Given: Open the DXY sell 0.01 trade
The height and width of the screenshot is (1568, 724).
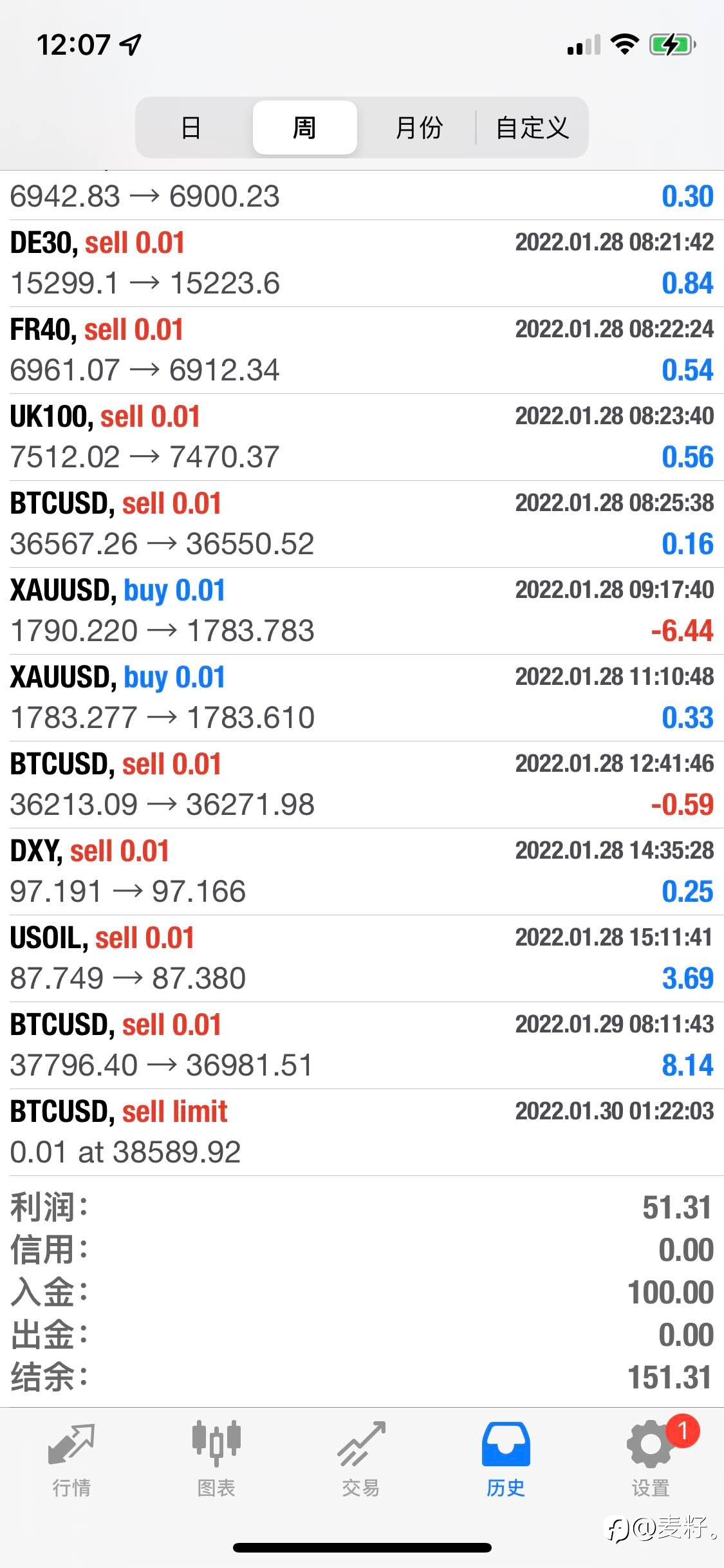Looking at the screenshot, I should [x=362, y=872].
